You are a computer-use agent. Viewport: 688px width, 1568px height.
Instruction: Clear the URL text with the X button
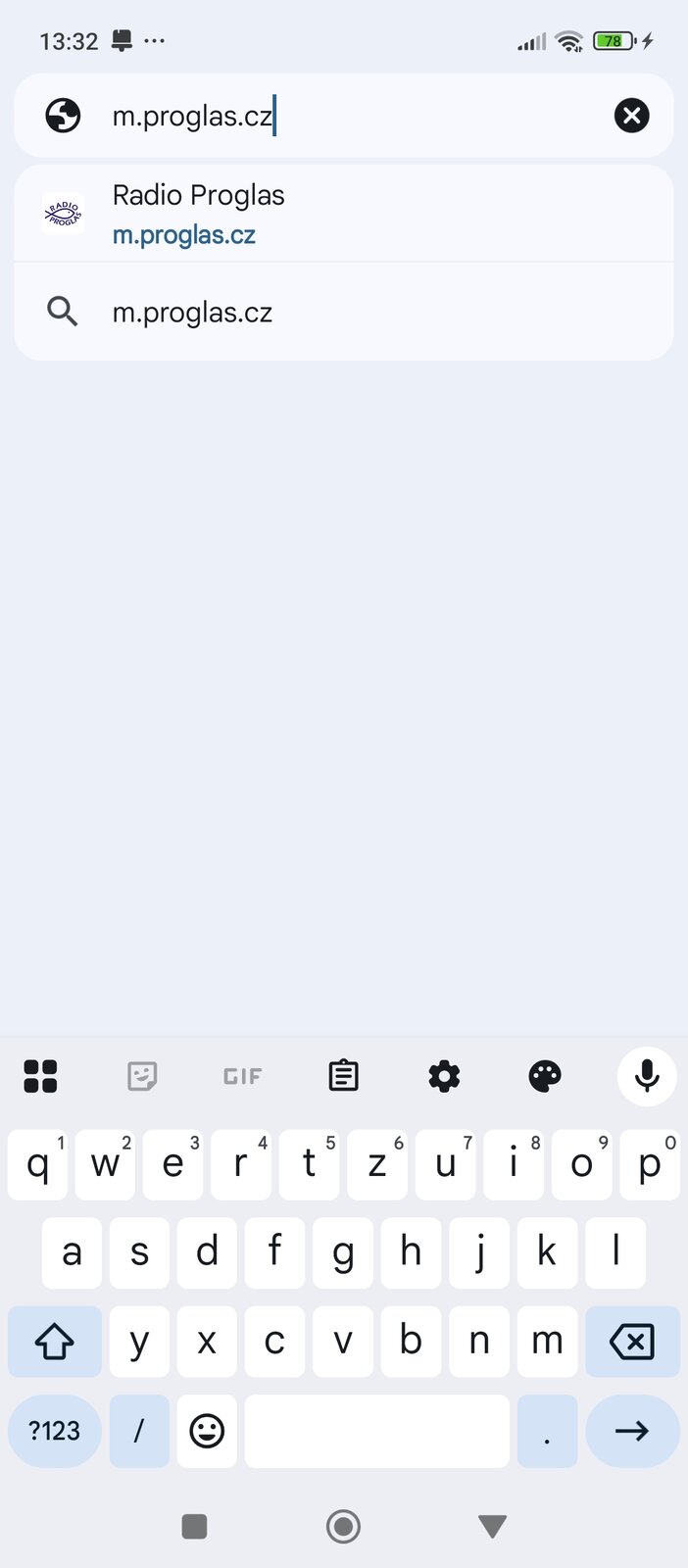[631, 116]
